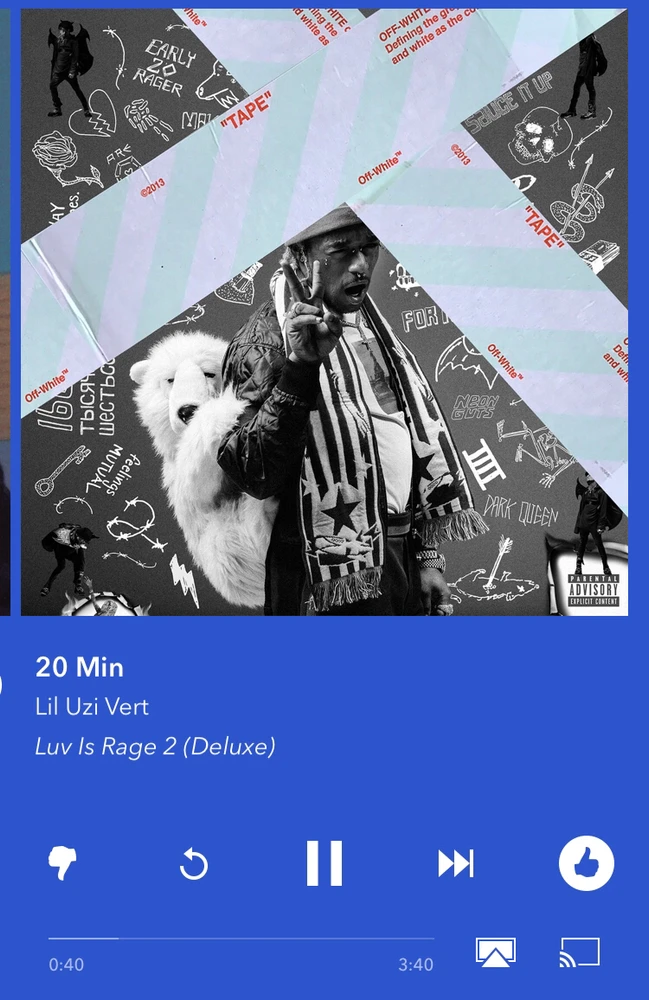Open AirPlay output options
649x1000 pixels.
(x=495, y=953)
